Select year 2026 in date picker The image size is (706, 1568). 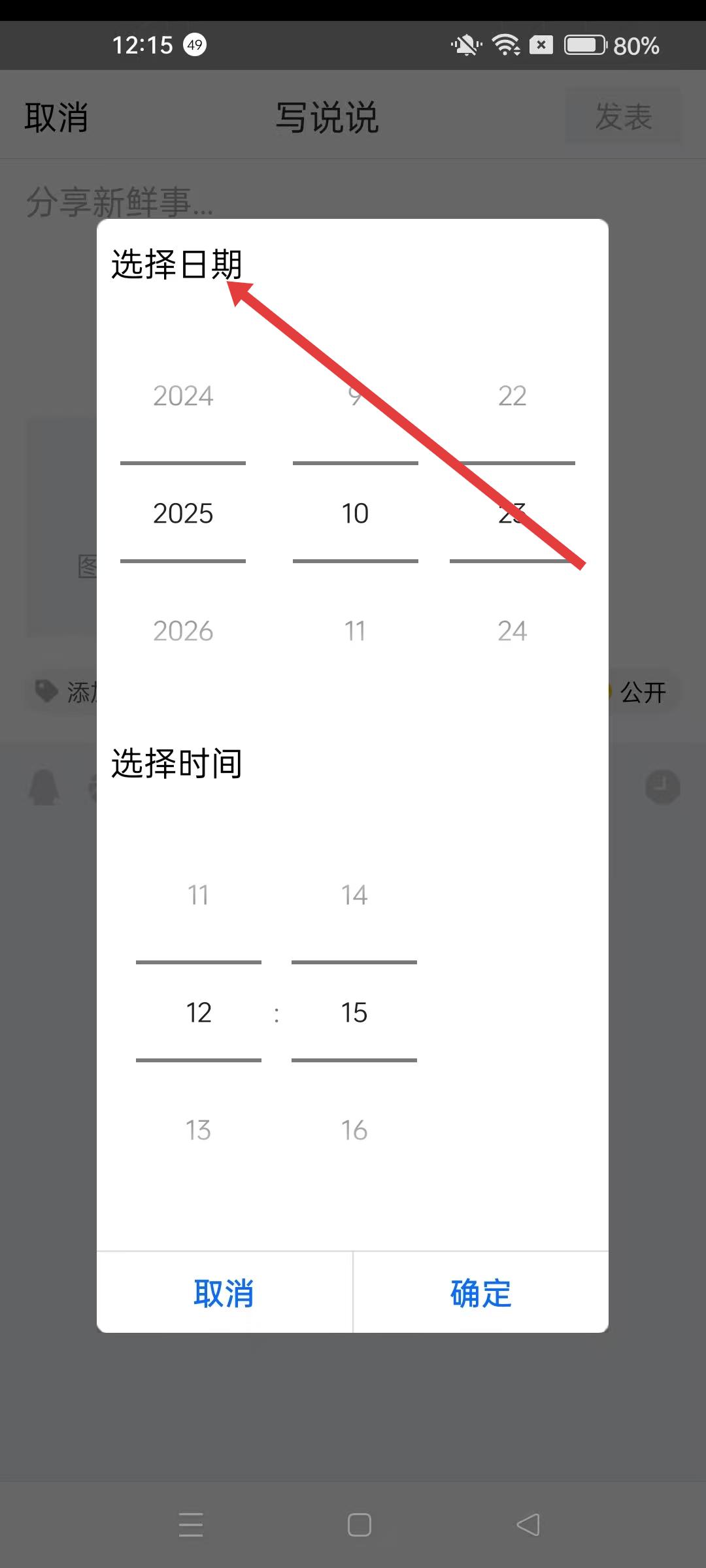(x=183, y=631)
